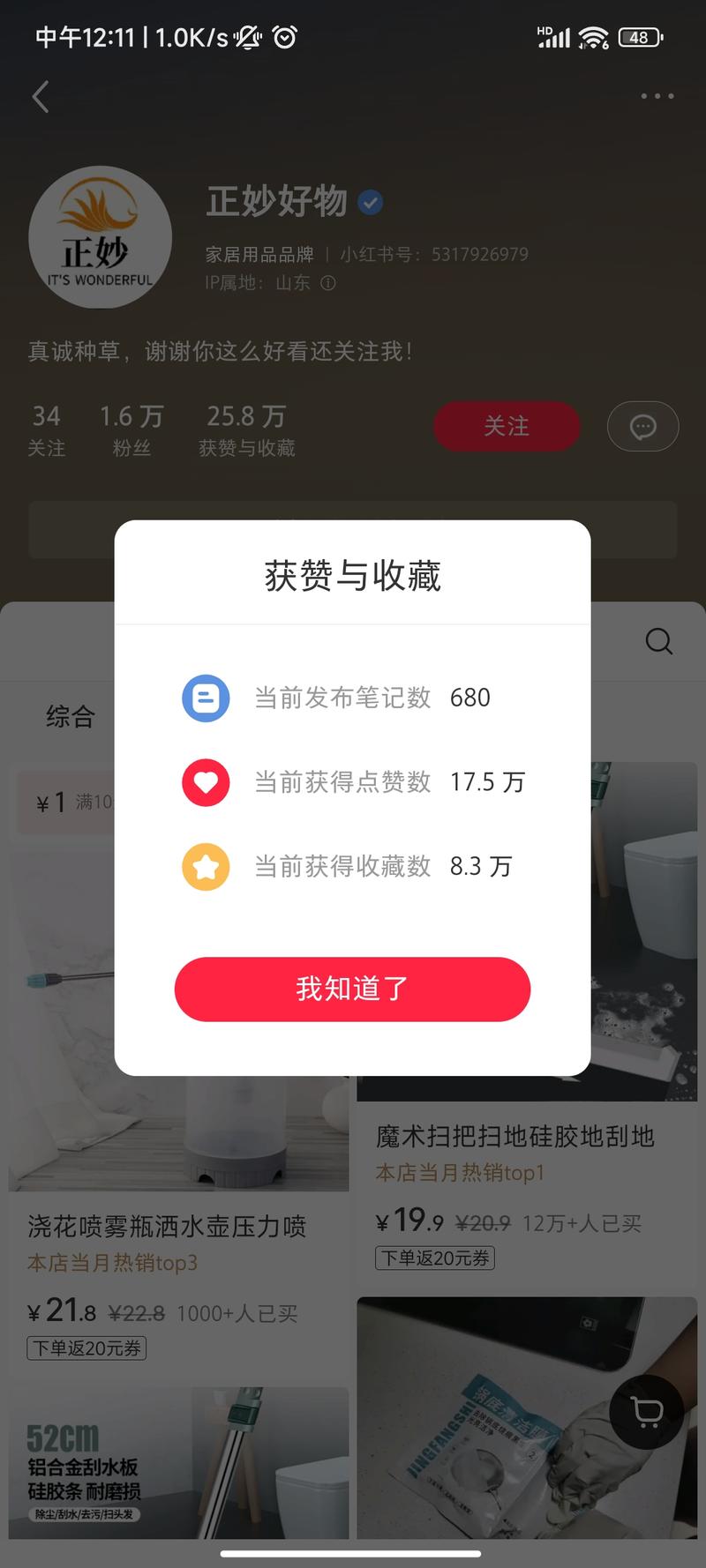The image size is (706, 1568).
Task: Tap the heart icon next to 当前获得点赞数
Action: coord(206,782)
